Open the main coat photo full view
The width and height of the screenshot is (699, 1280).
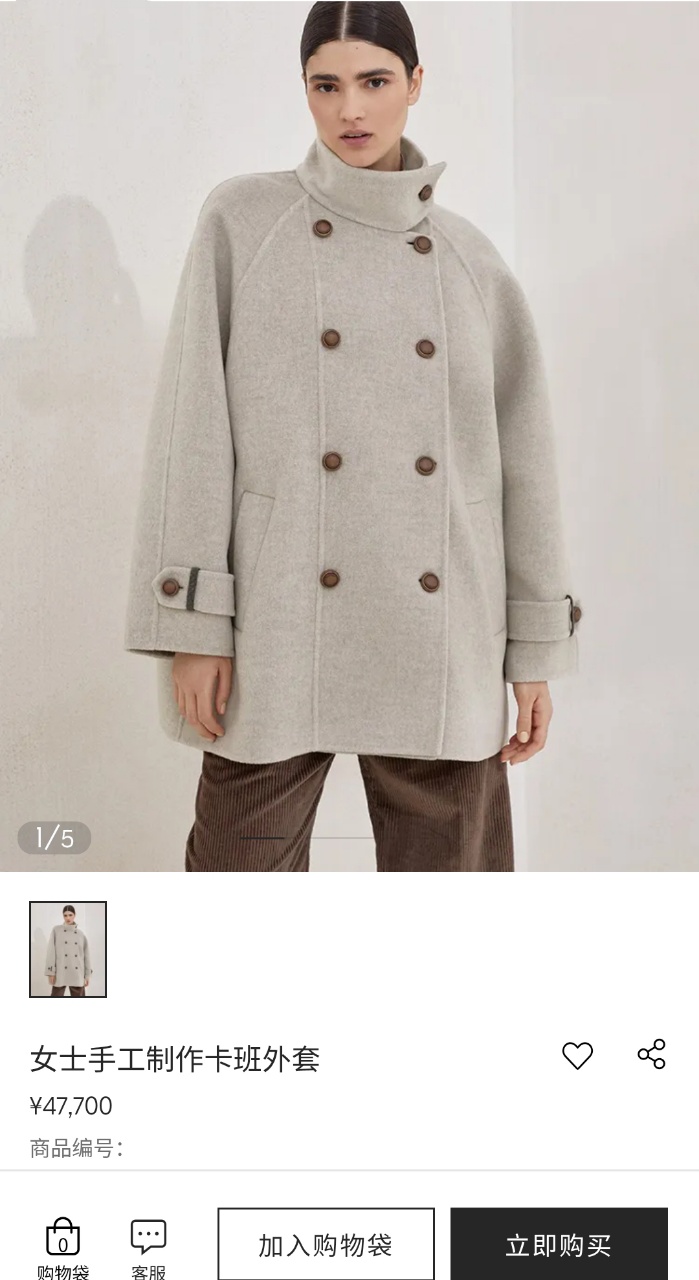coord(350,435)
